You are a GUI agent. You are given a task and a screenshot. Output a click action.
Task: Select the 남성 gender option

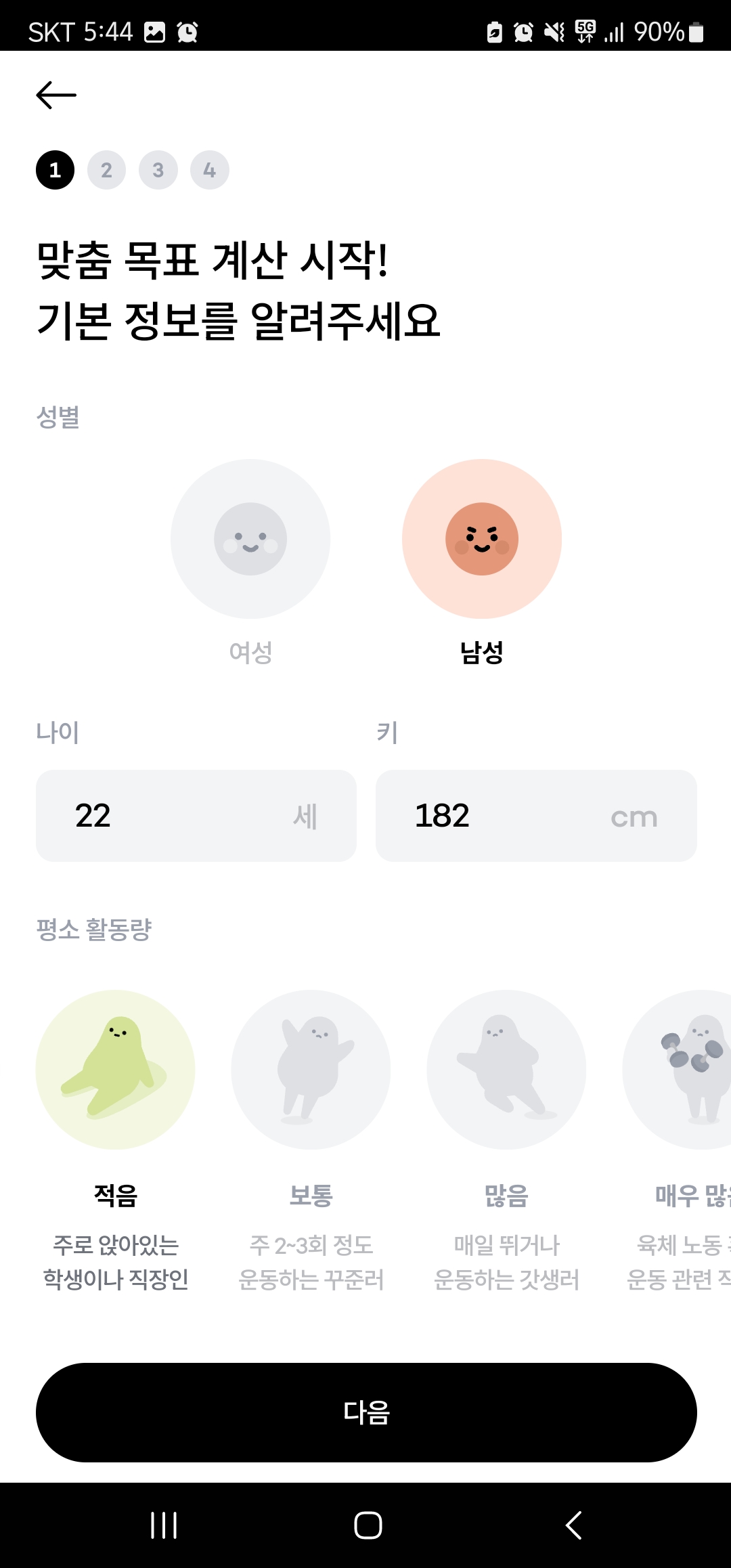point(482,562)
